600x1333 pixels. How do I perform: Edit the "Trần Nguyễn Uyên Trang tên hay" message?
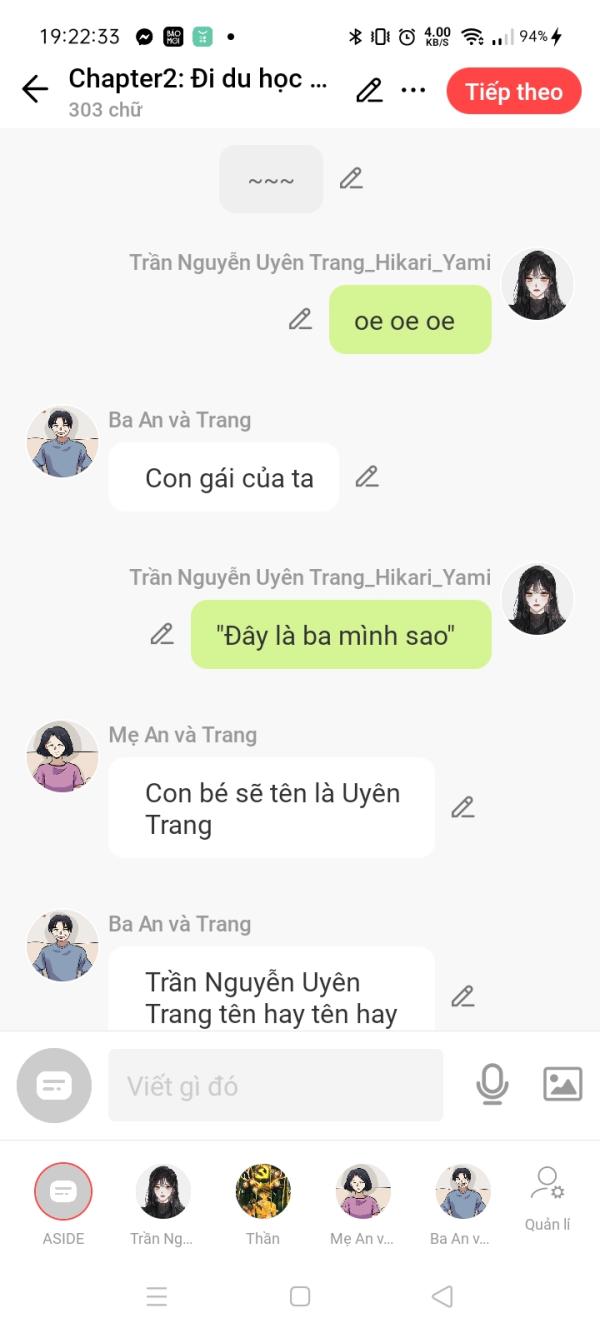(x=462, y=996)
